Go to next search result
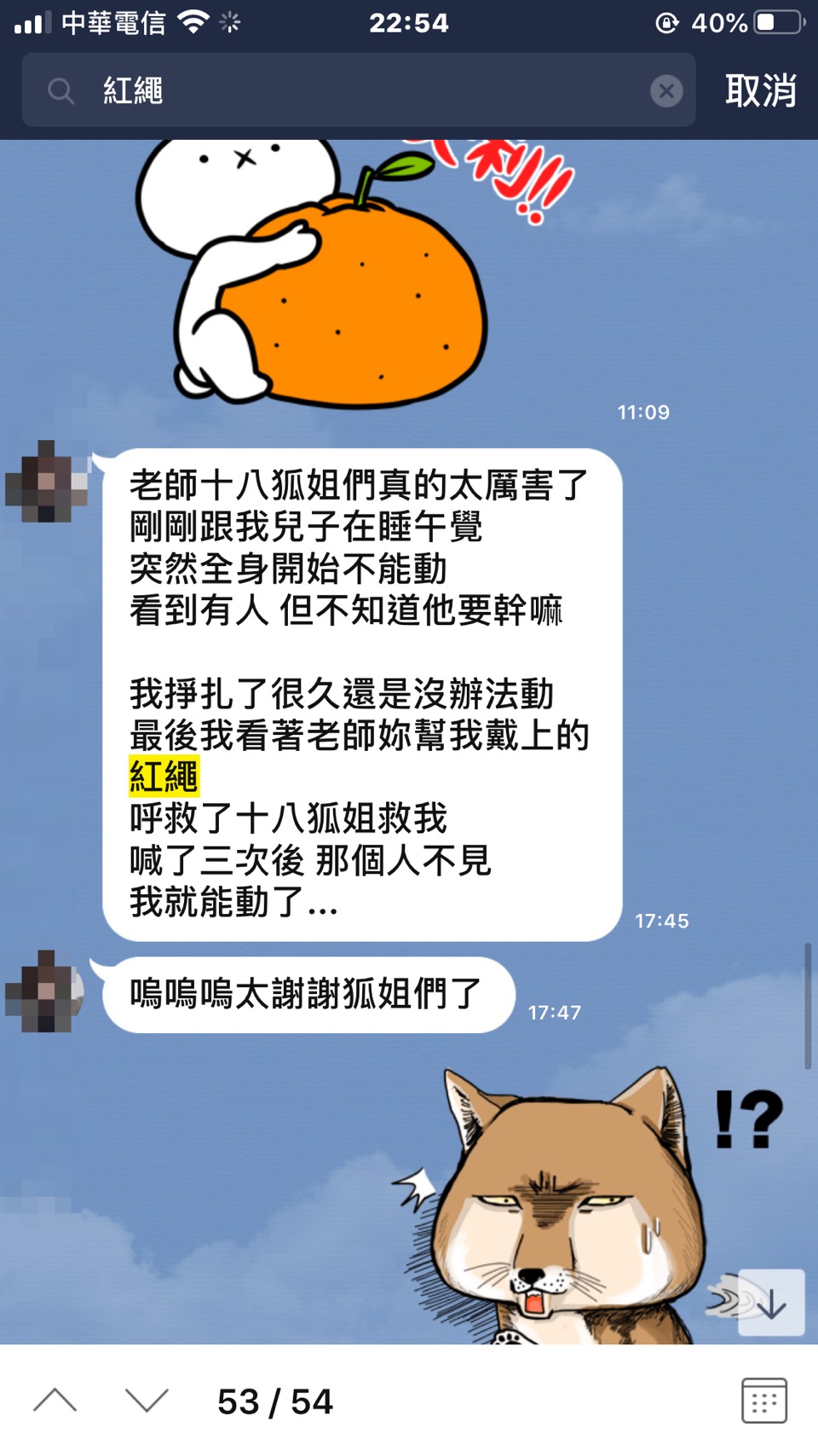 tap(147, 1400)
